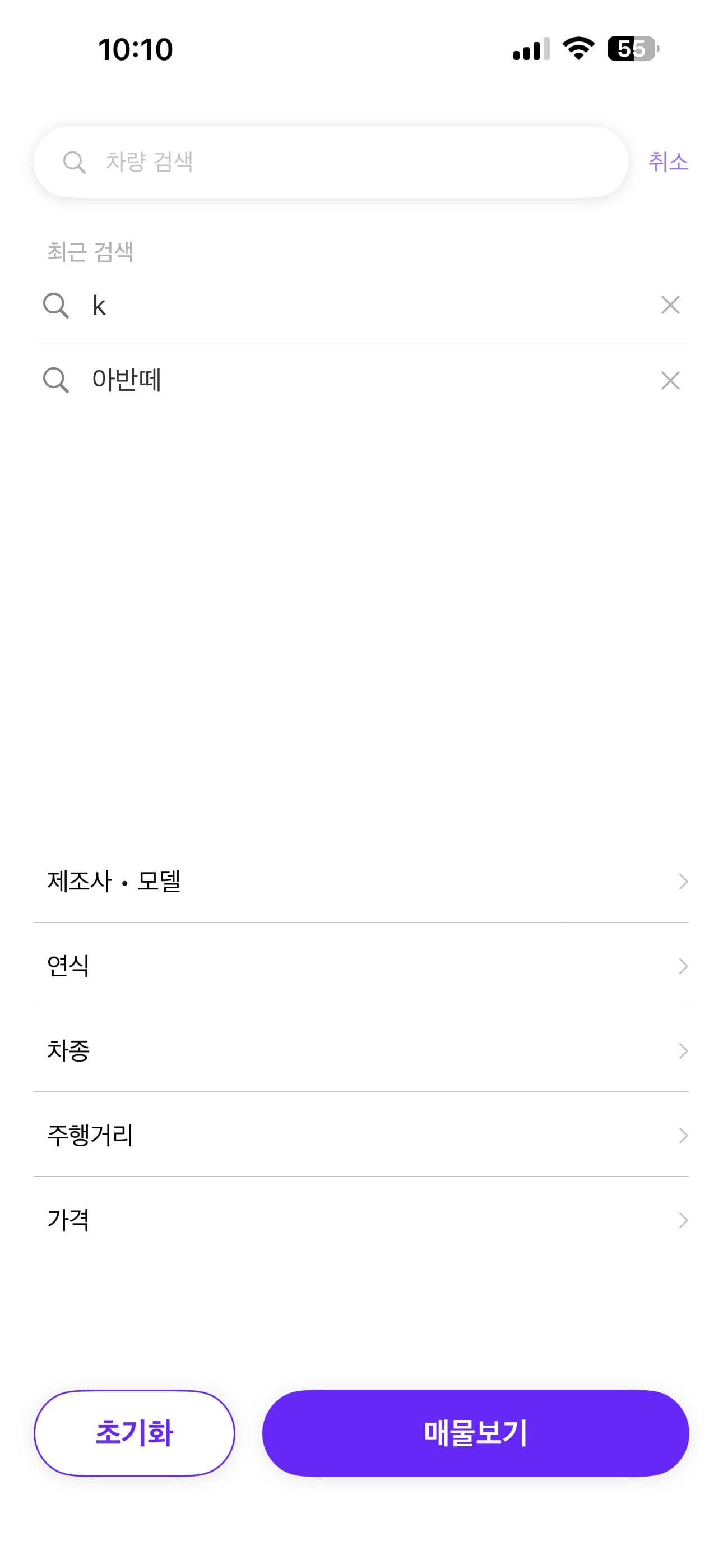723x1568 pixels.
Task: Click the magnifier icon beside recent search 'k'
Action: pyautogui.click(x=55, y=306)
